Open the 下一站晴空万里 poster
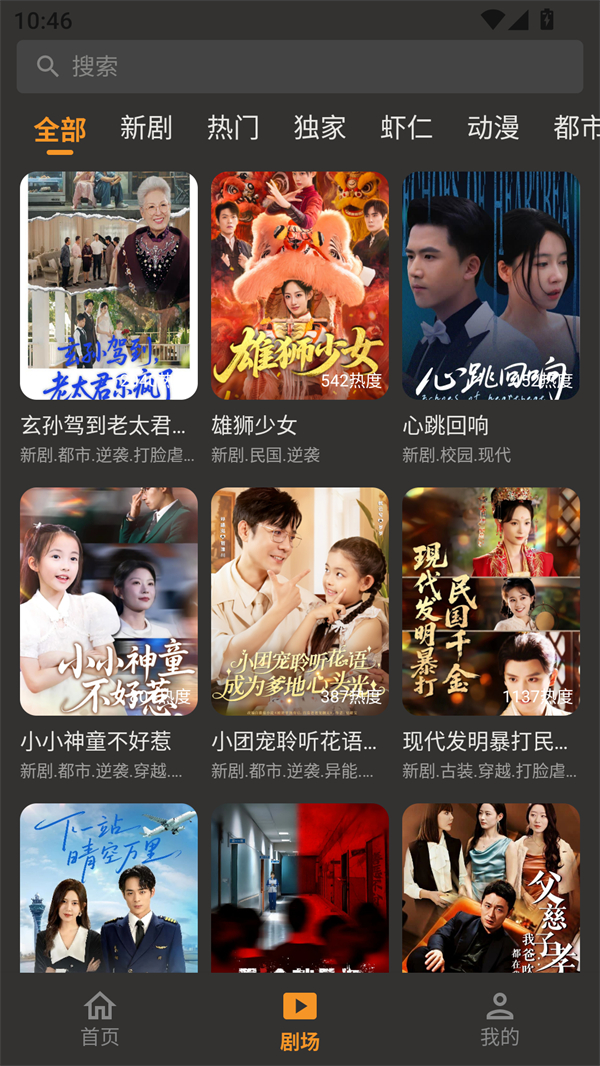 (x=109, y=888)
